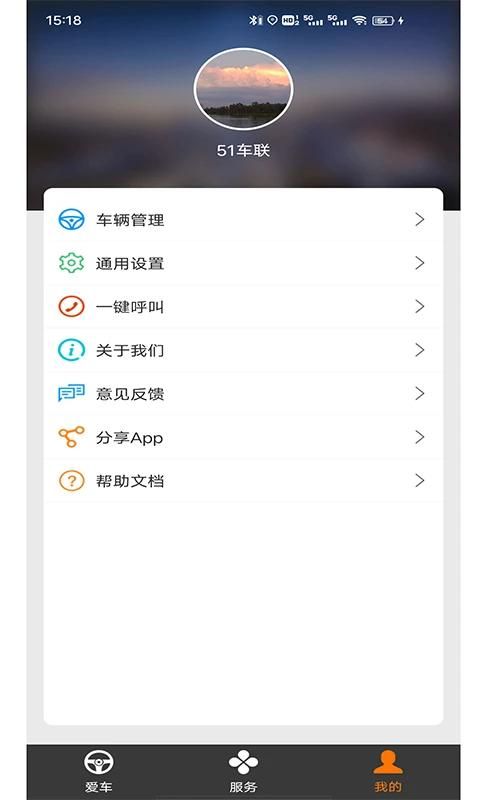Tap the profile avatar picture
Viewport: 480px width, 800px height.
click(243, 89)
